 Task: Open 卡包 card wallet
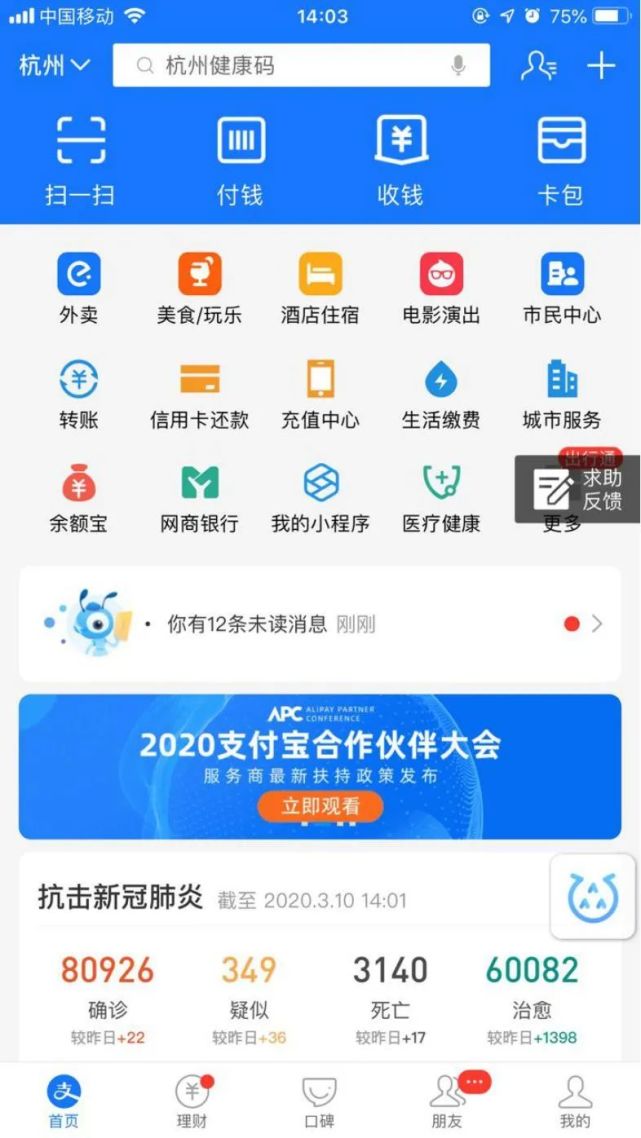pos(560,160)
